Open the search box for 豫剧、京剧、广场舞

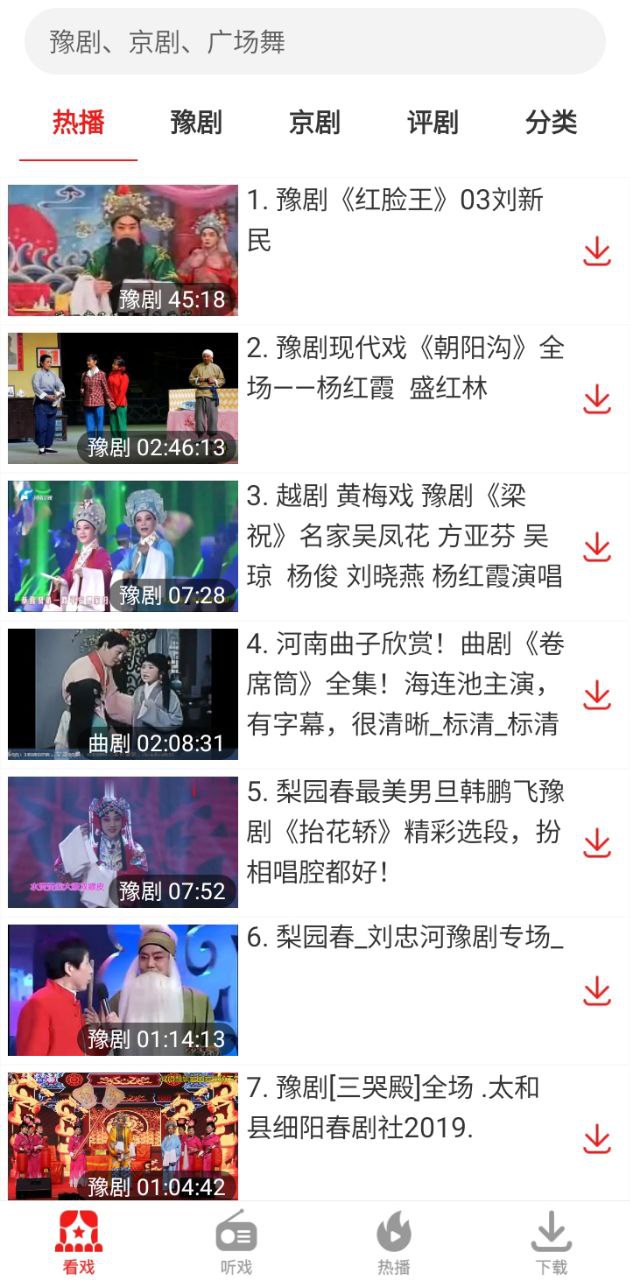(314, 42)
